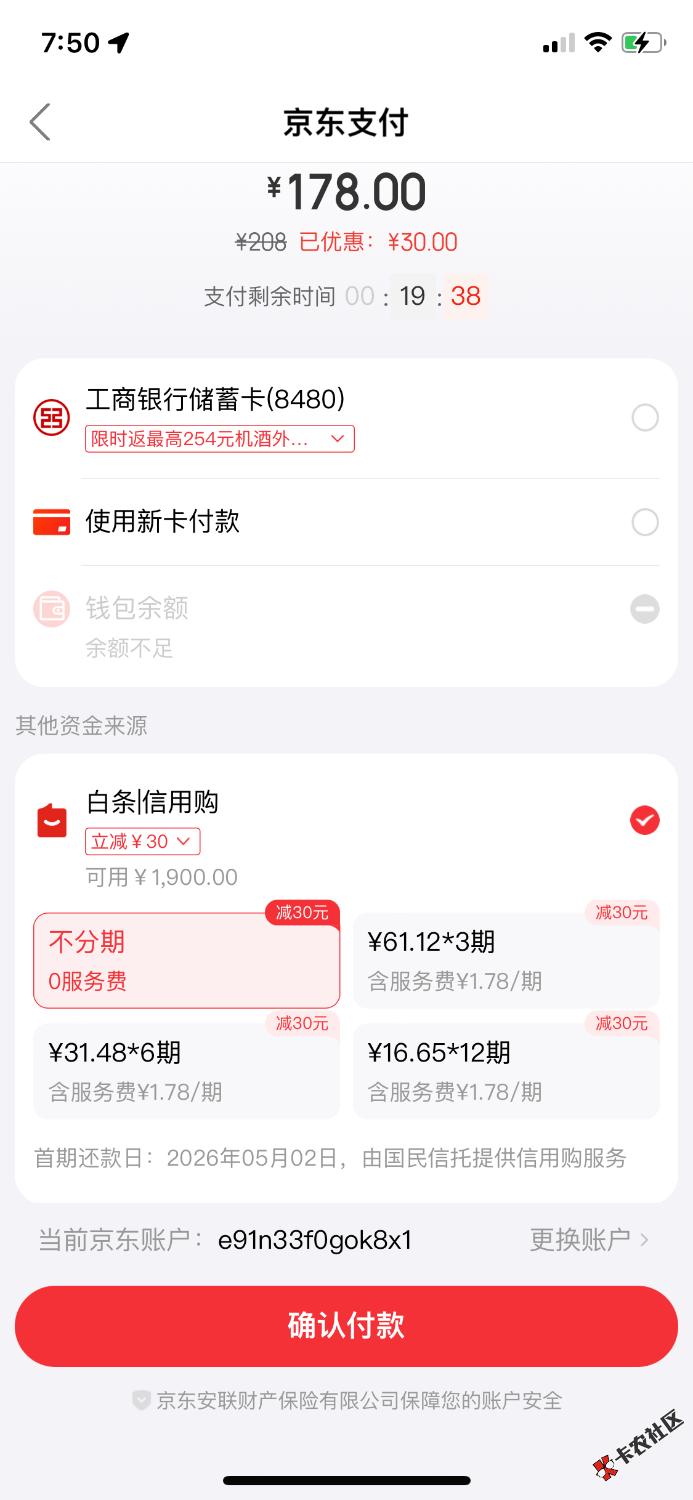The height and width of the screenshot is (1500, 693).
Task: Pick the ¥16.65*12期 installment plan
Action: pyautogui.click(x=506, y=1070)
